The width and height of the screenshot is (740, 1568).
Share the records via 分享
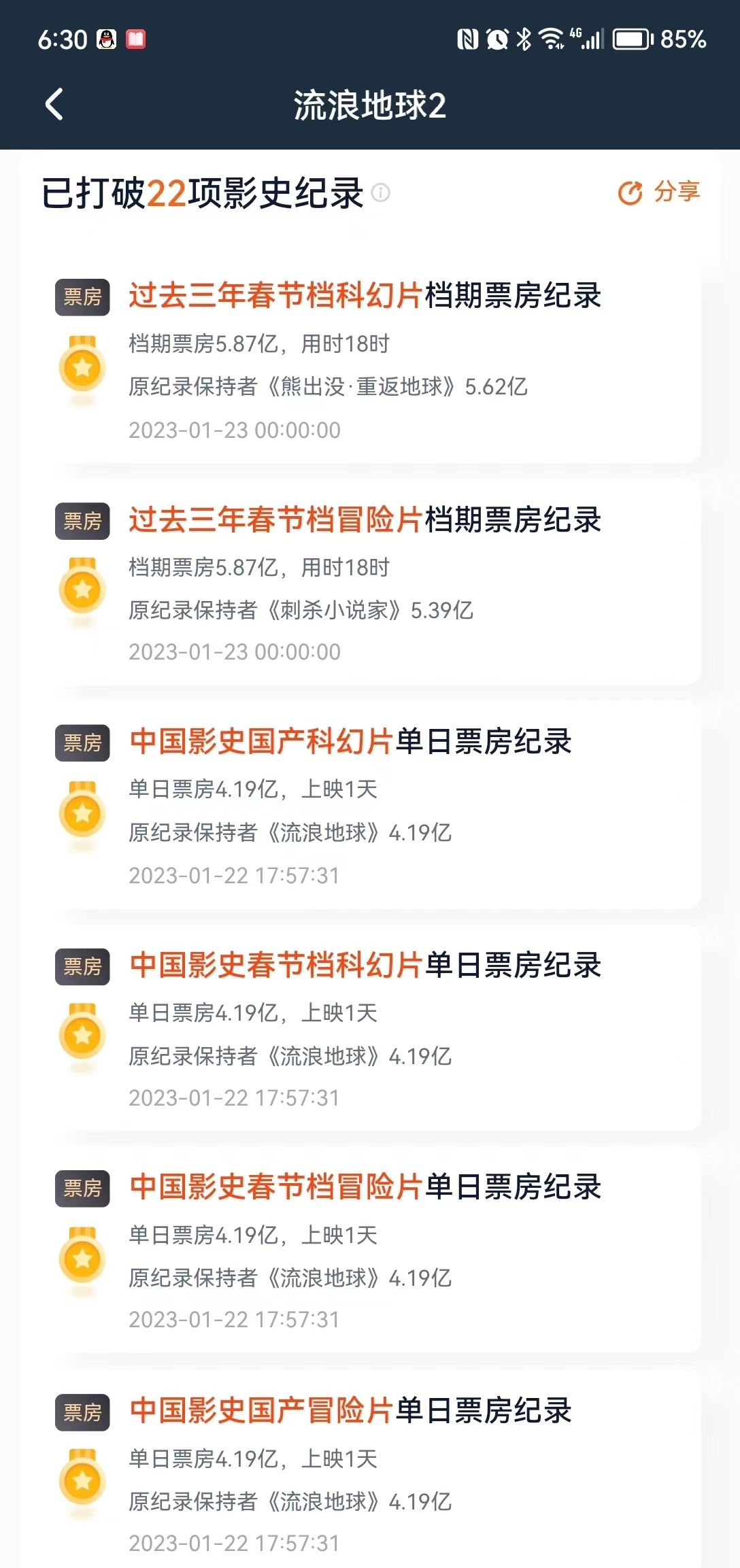(658, 192)
